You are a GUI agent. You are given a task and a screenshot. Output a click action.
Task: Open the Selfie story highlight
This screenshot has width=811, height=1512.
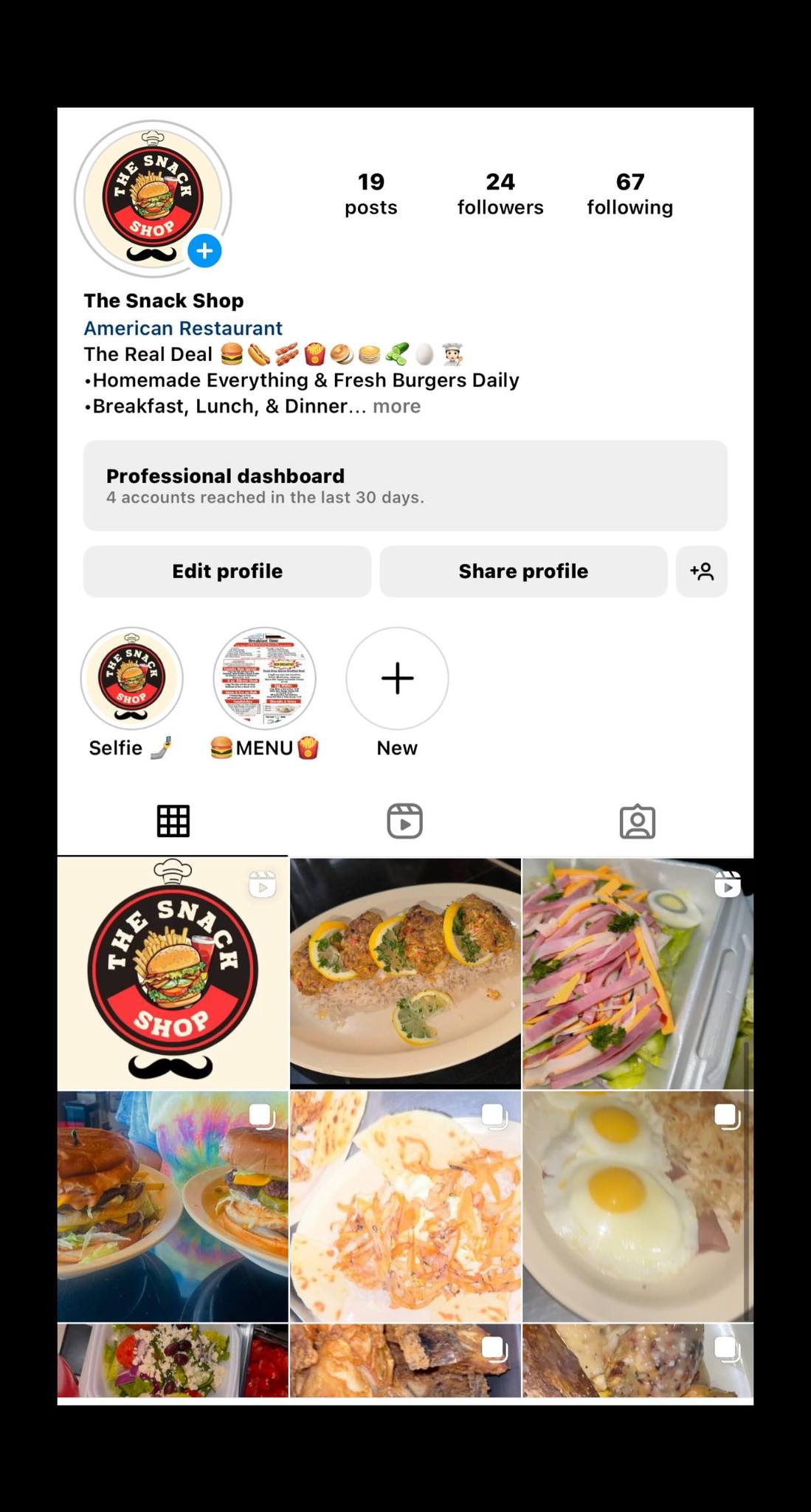tap(131, 678)
